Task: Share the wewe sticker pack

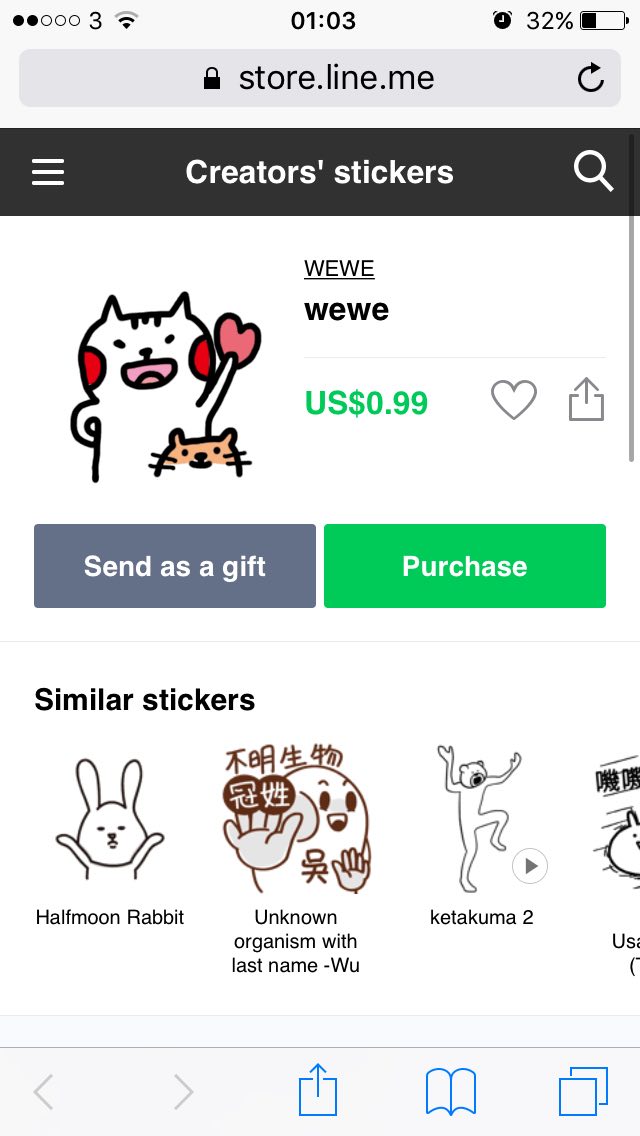Action: point(587,400)
